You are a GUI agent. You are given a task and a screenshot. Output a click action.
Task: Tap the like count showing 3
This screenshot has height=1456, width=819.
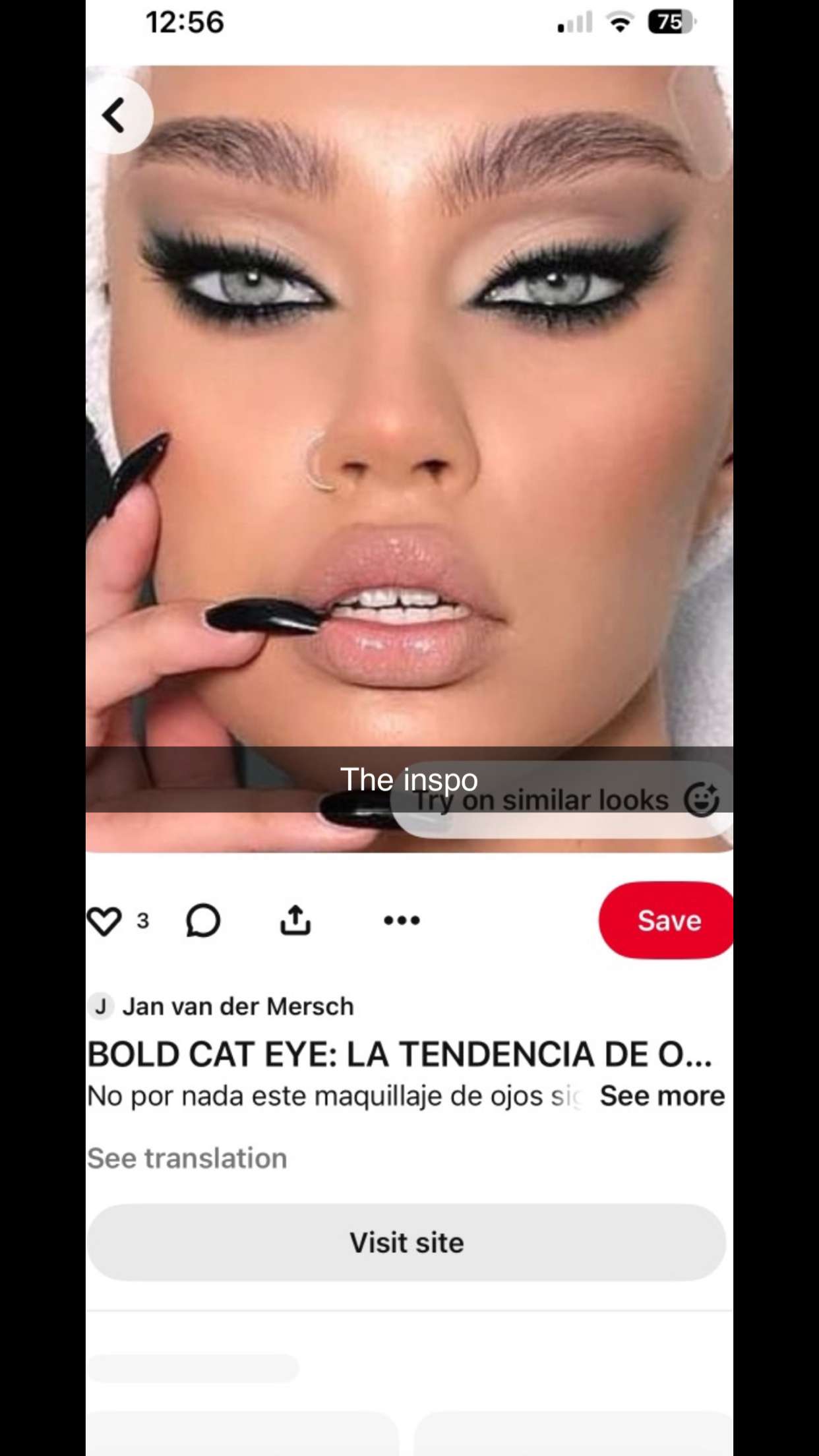[x=141, y=921]
